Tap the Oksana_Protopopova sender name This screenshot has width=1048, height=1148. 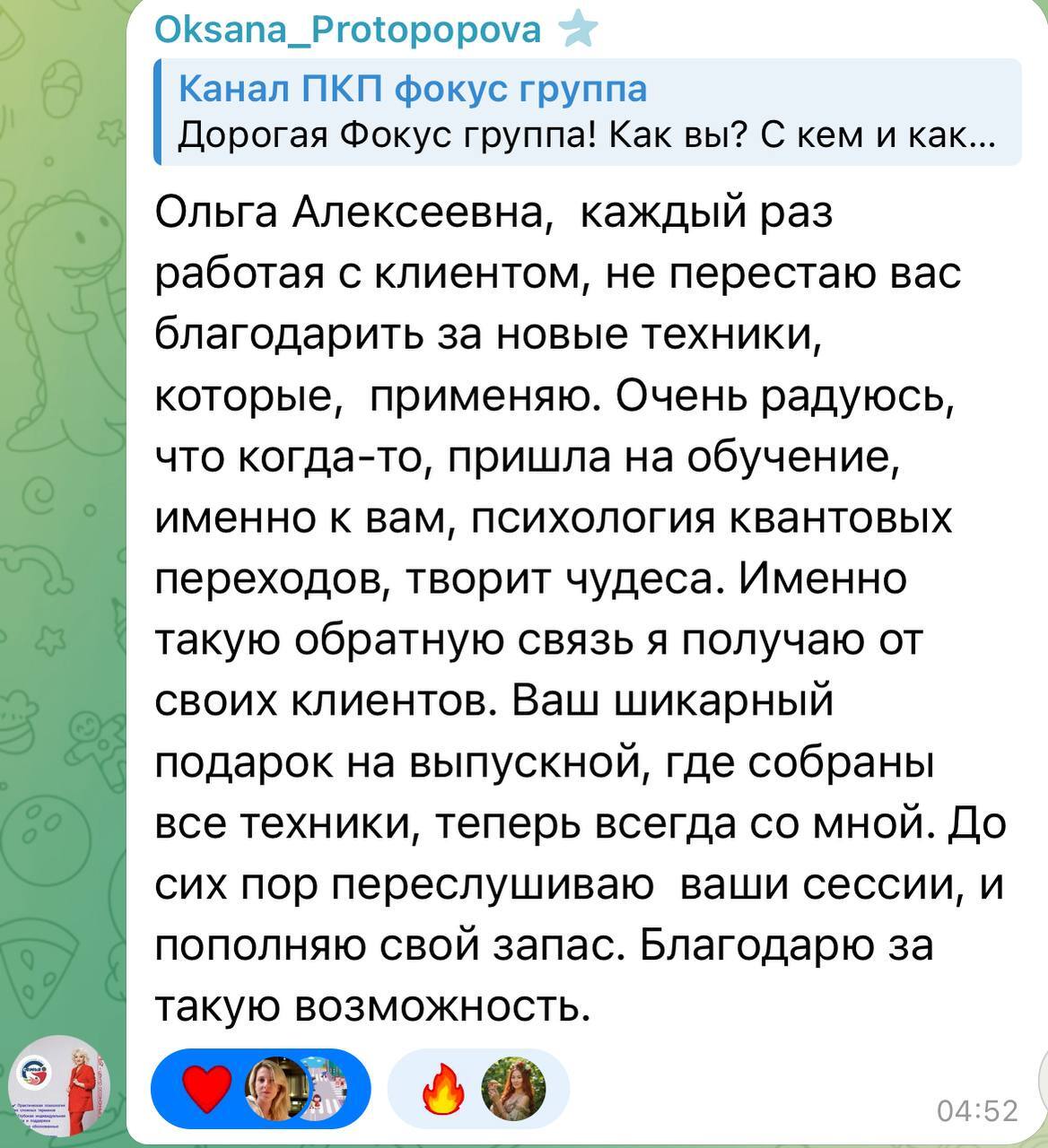click(x=348, y=29)
